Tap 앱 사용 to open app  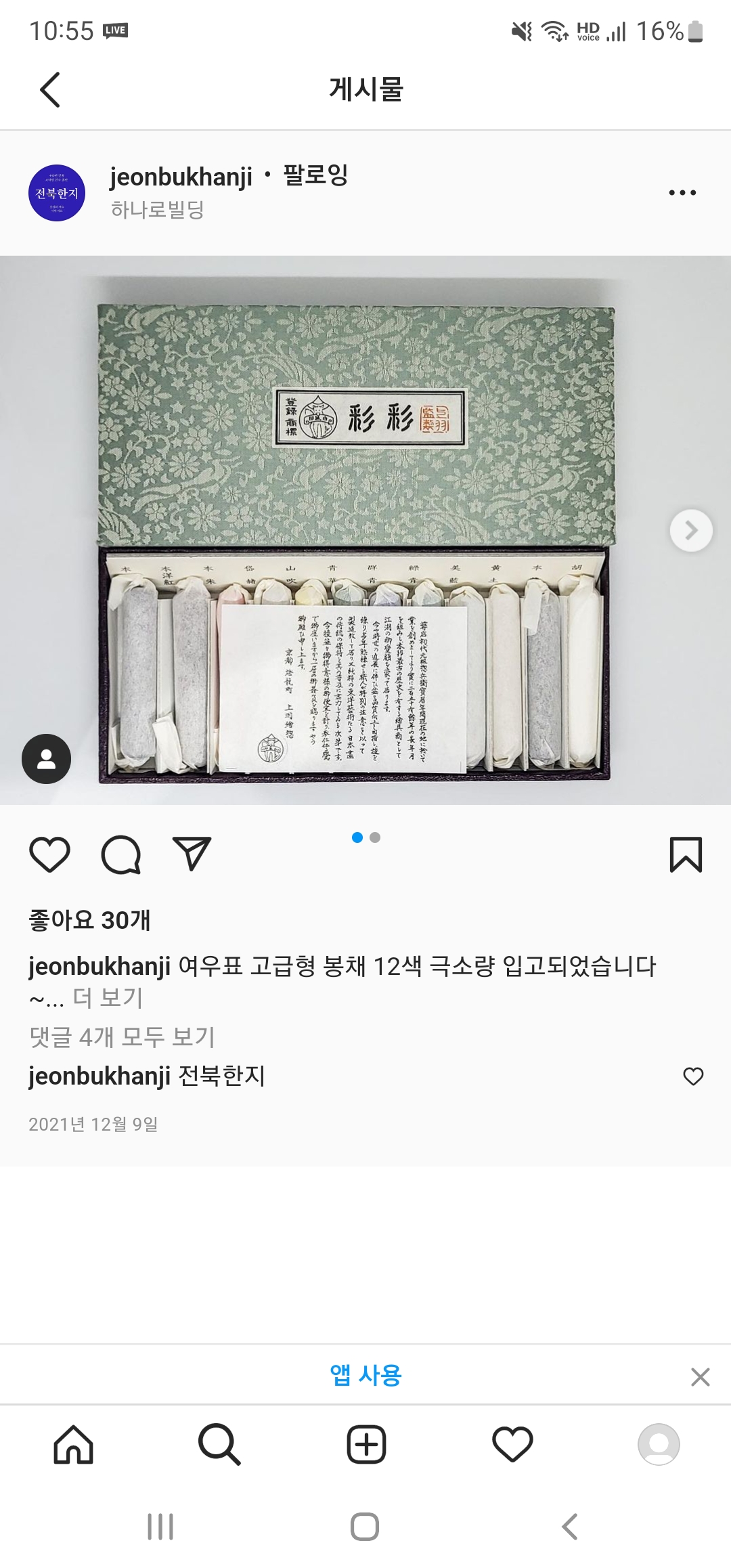tap(365, 1375)
